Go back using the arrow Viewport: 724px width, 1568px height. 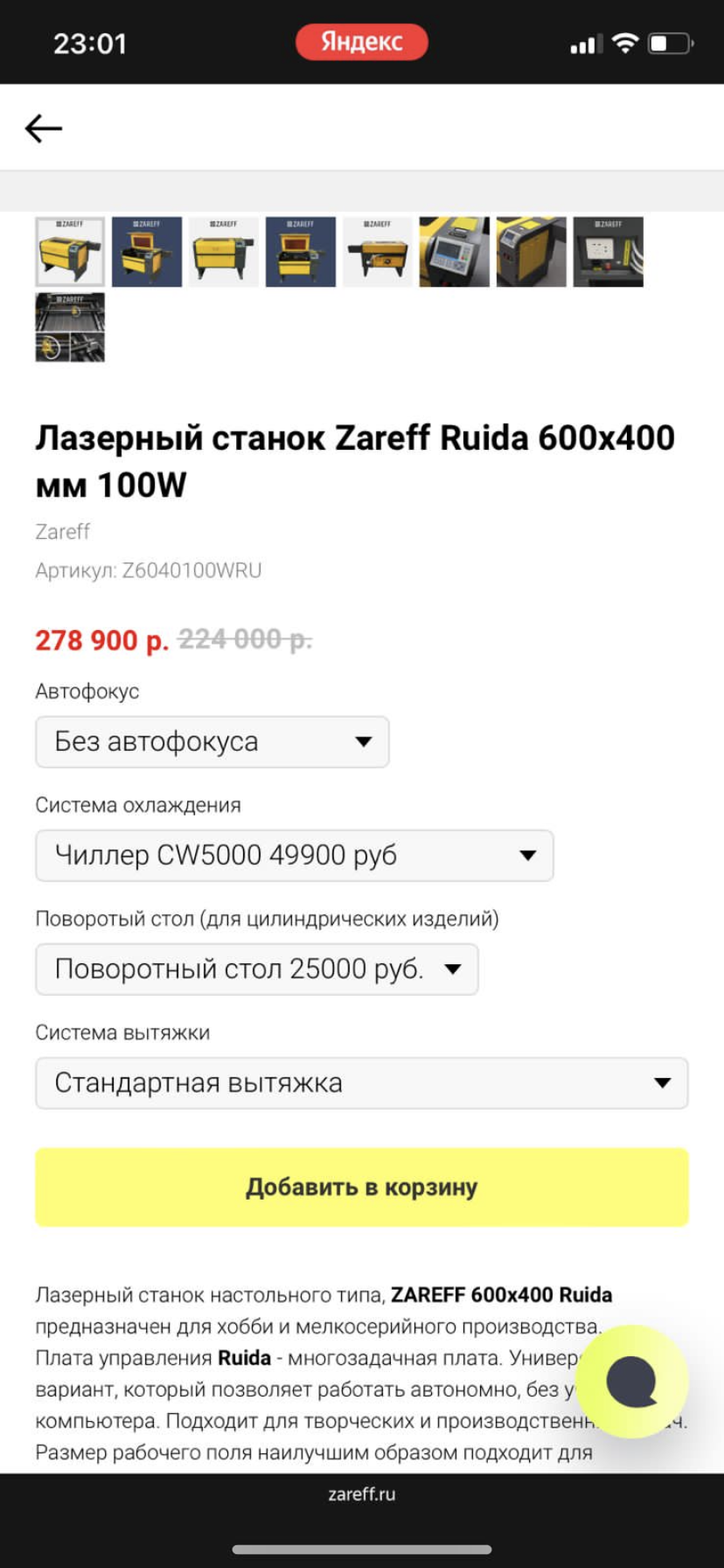[43, 129]
